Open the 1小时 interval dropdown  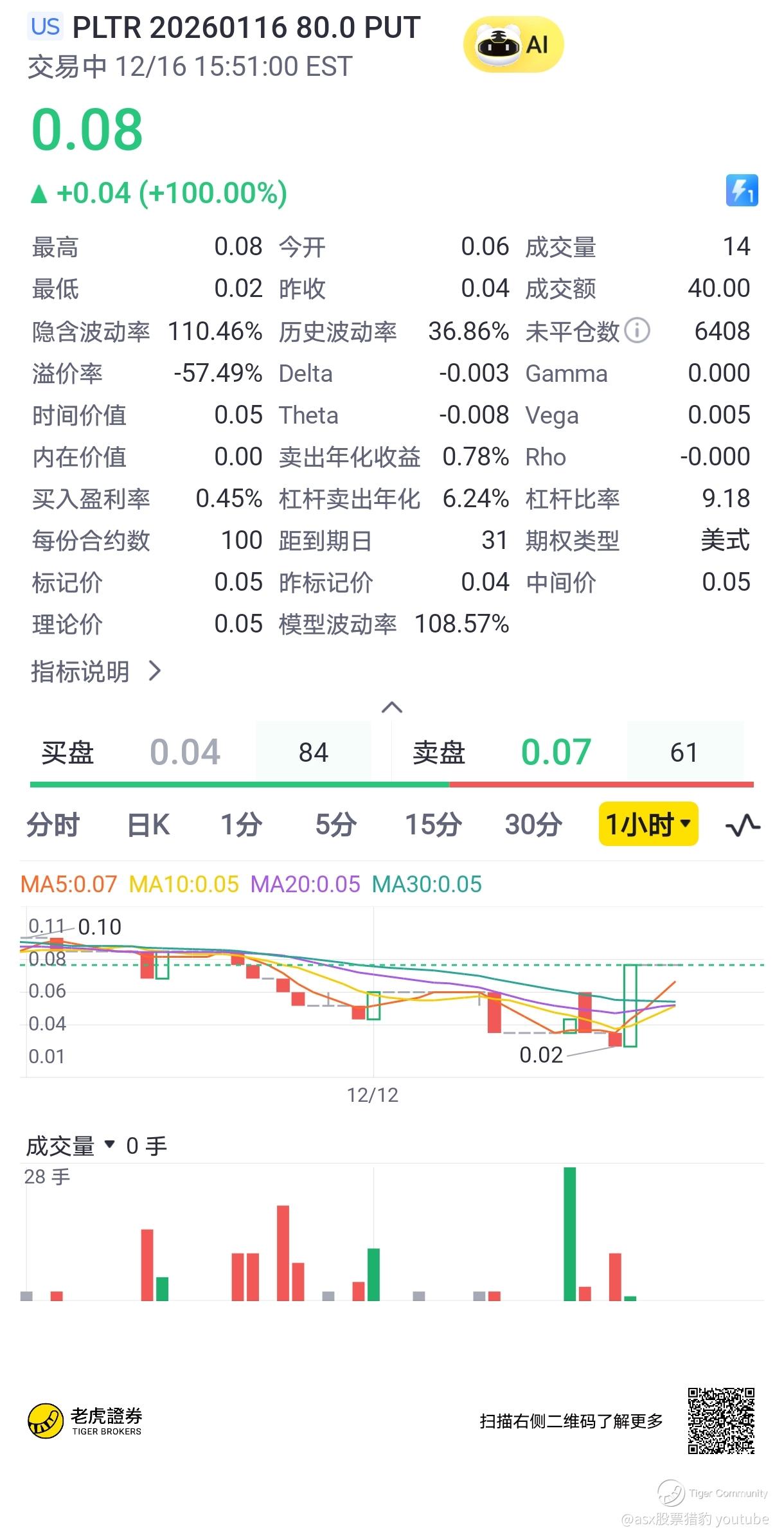(x=648, y=824)
